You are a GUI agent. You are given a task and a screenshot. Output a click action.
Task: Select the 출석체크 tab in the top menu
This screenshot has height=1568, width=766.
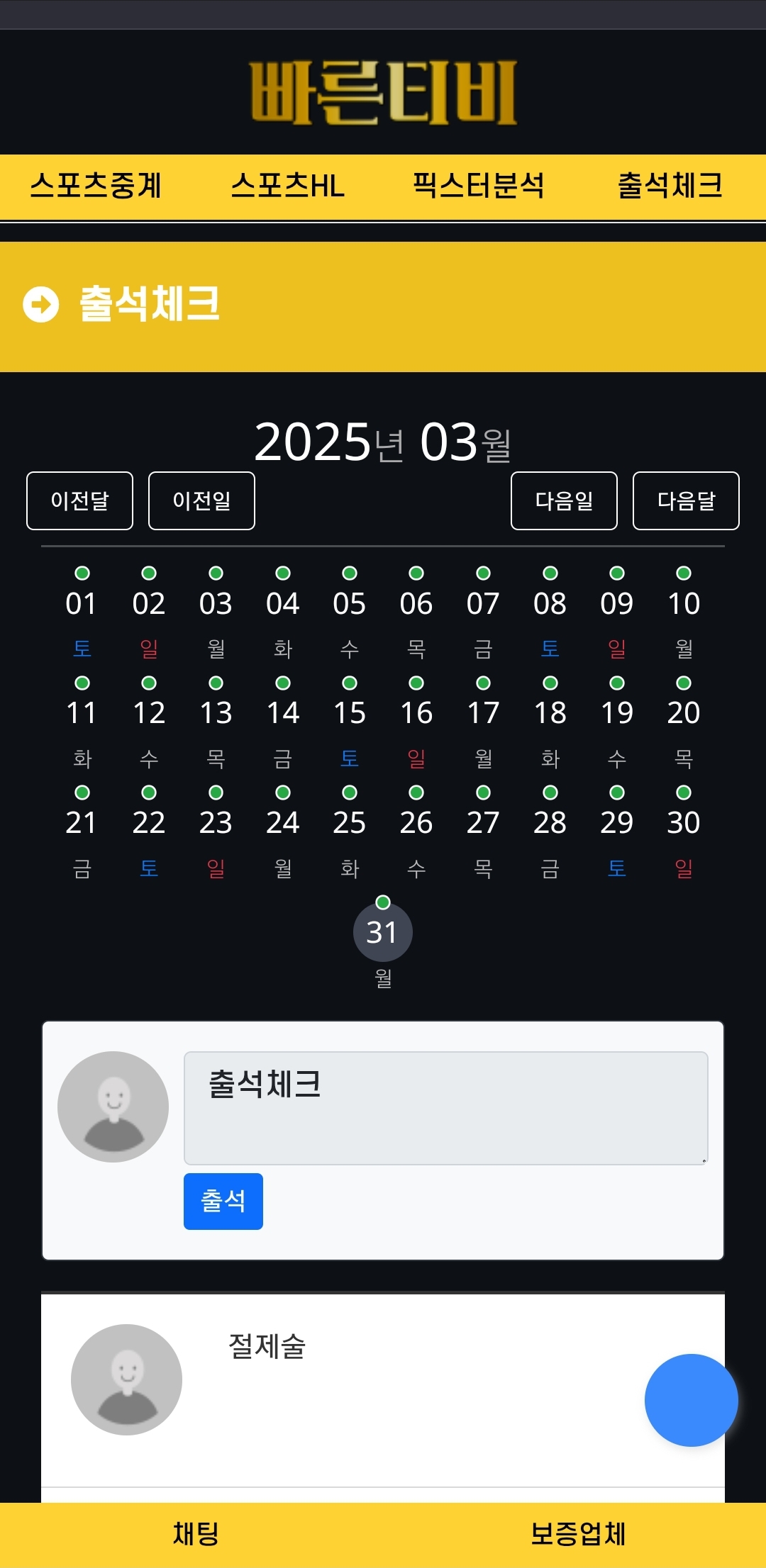coord(670,186)
